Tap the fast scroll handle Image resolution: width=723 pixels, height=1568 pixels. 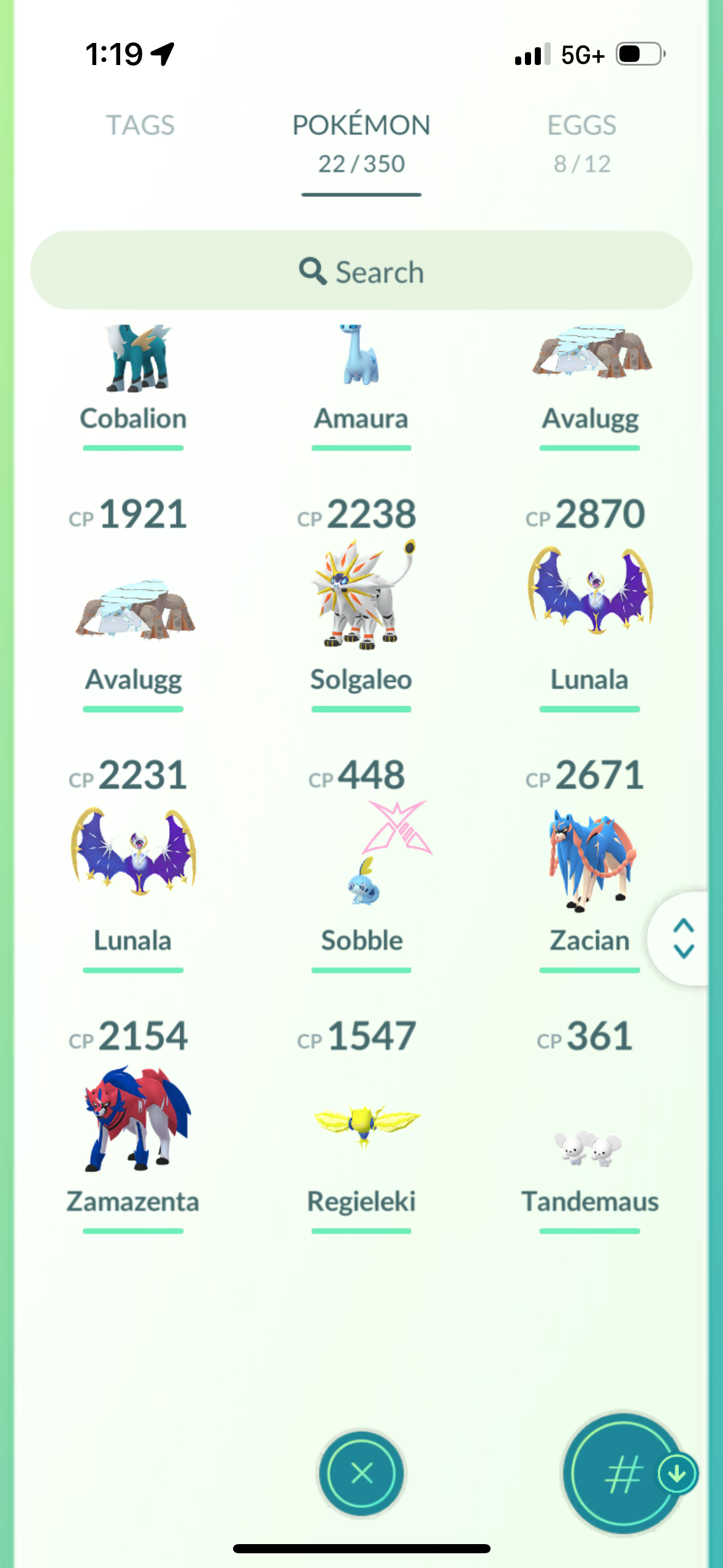(x=683, y=939)
